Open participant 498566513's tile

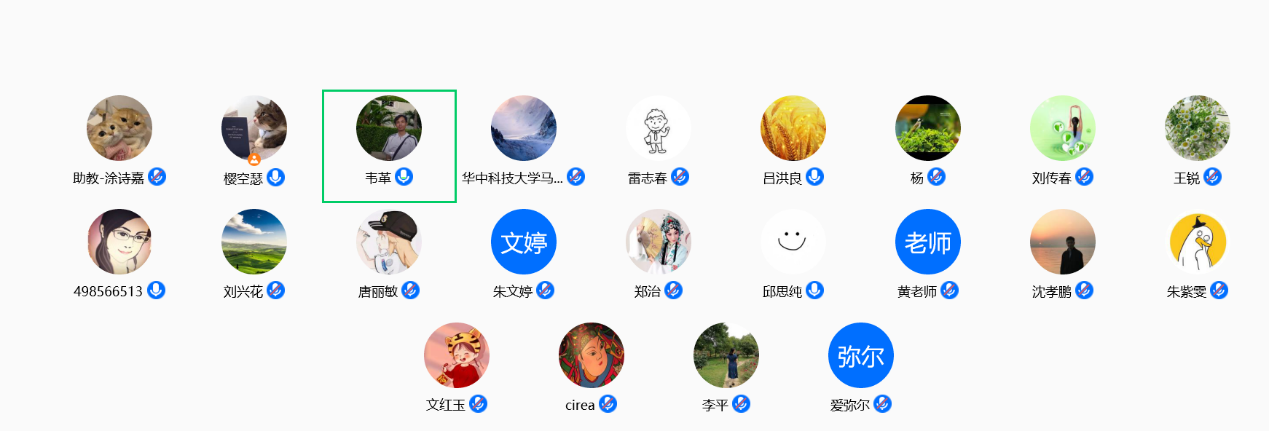coord(119,242)
